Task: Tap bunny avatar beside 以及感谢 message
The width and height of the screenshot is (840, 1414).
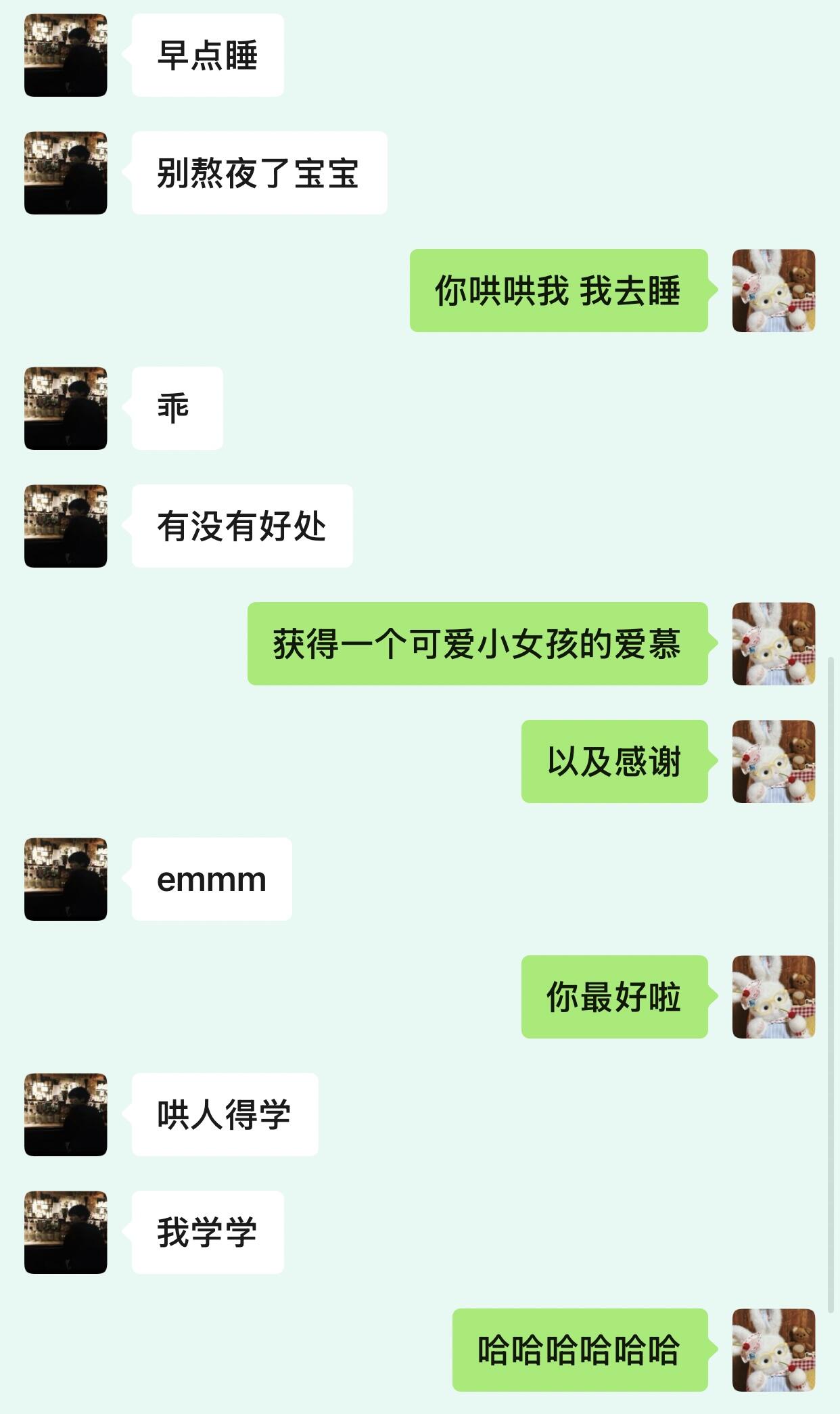Action: 774,761
